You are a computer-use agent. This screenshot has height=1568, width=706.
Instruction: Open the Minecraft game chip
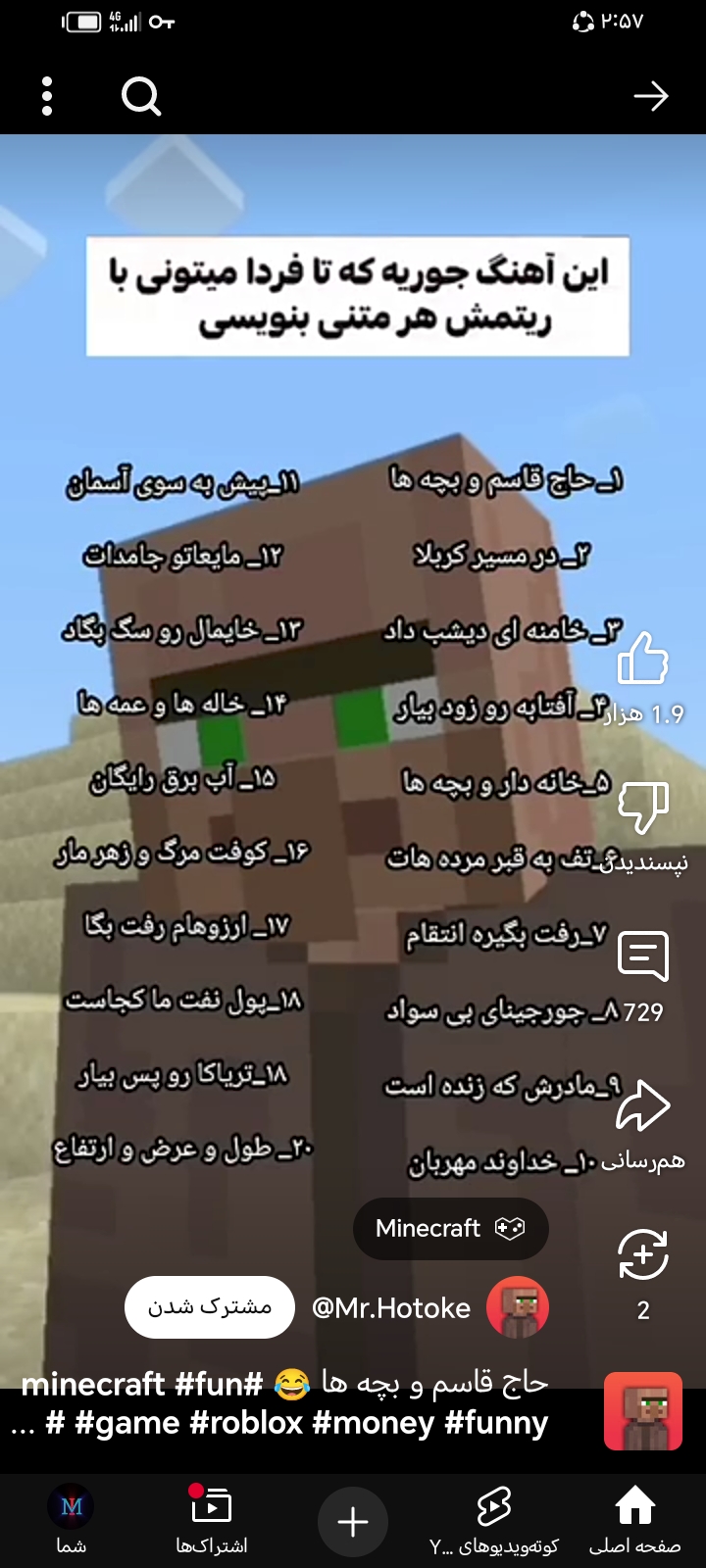(x=450, y=1229)
